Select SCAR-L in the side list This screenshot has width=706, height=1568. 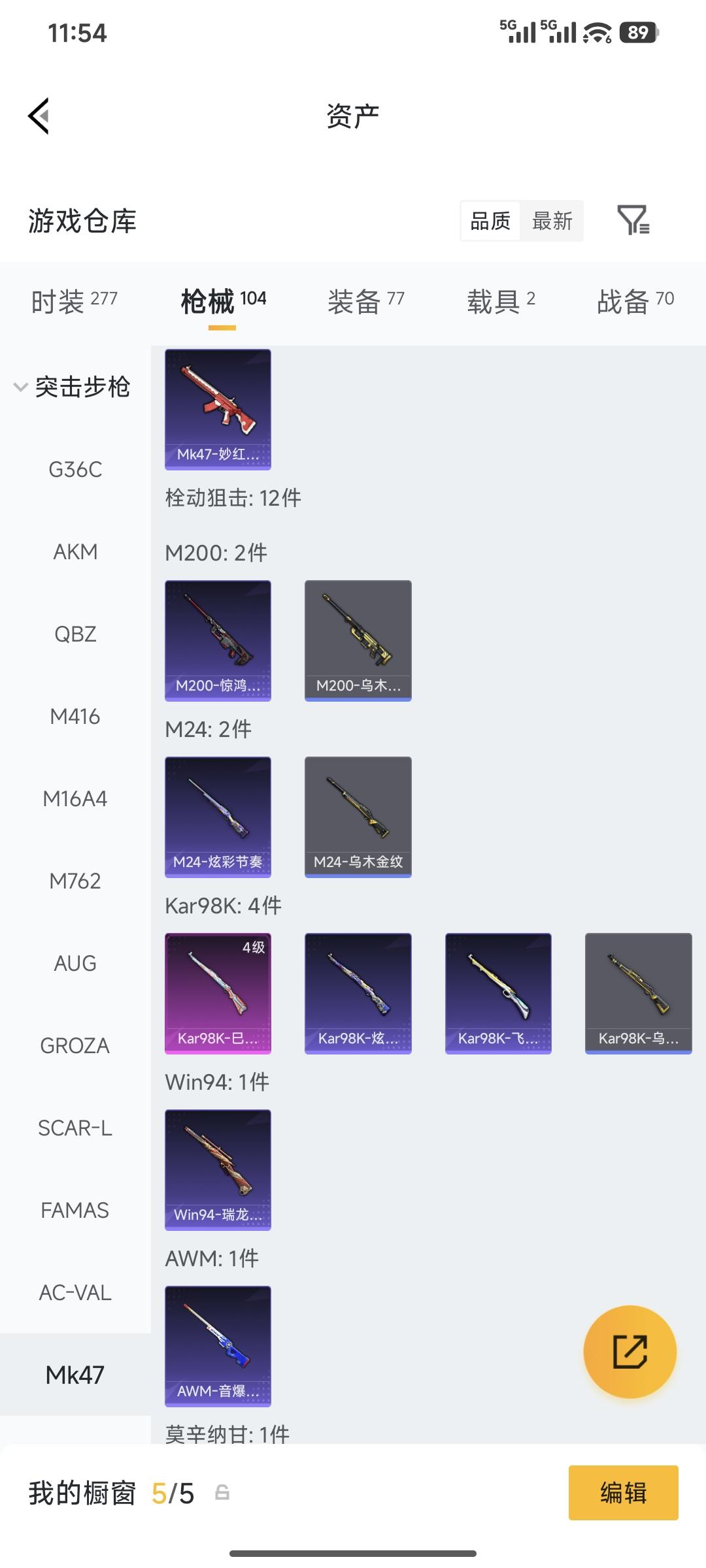75,1128
